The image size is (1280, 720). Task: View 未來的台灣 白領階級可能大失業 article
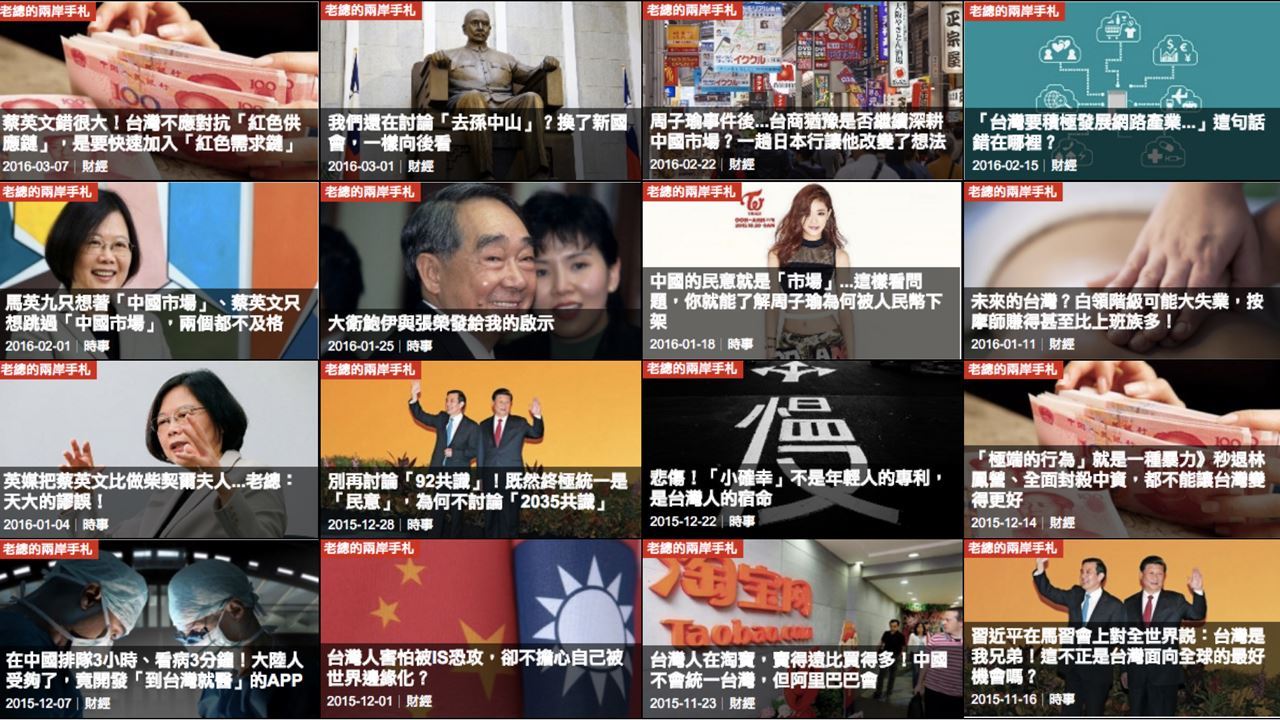tap(1118, 311)
